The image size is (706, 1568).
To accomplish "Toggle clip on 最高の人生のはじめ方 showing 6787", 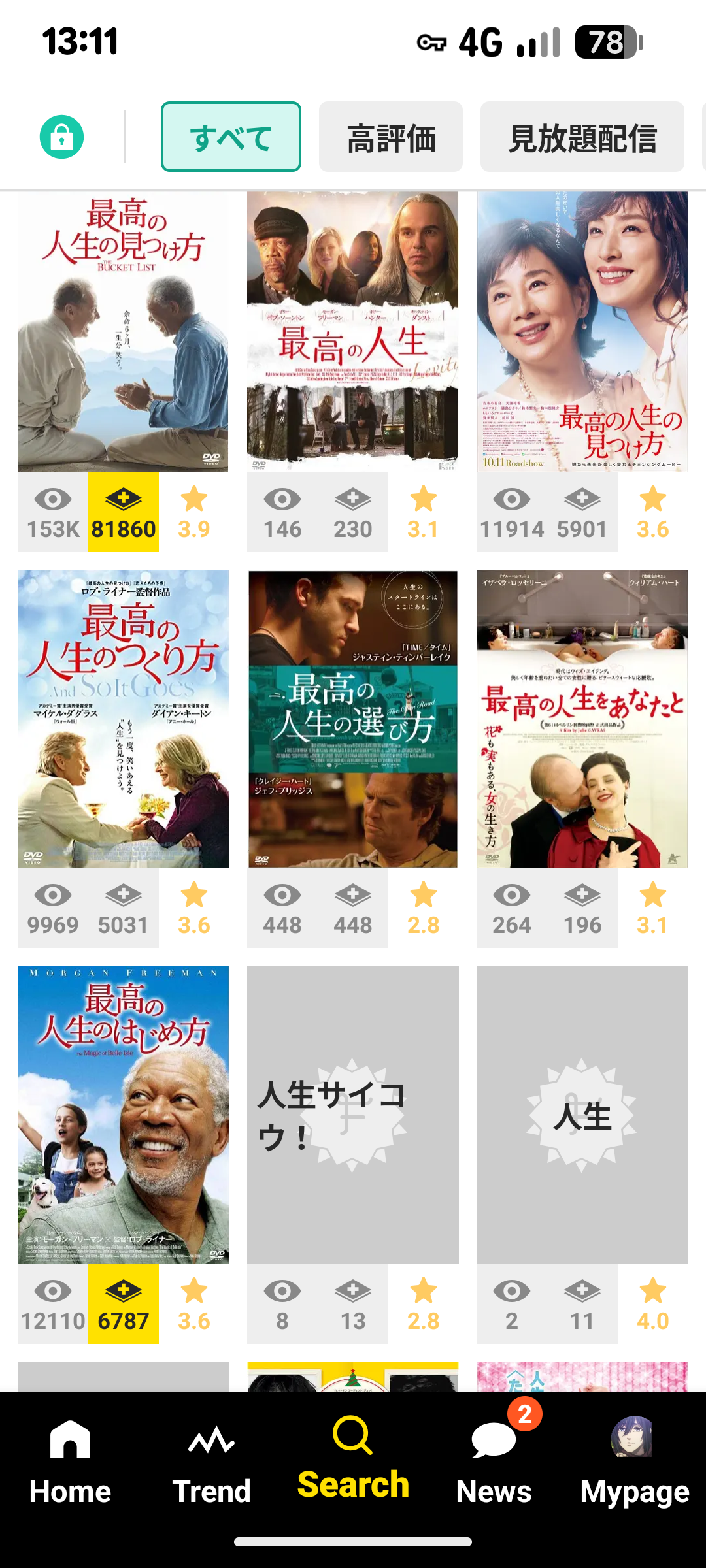I will click(x=124, y=1305).
